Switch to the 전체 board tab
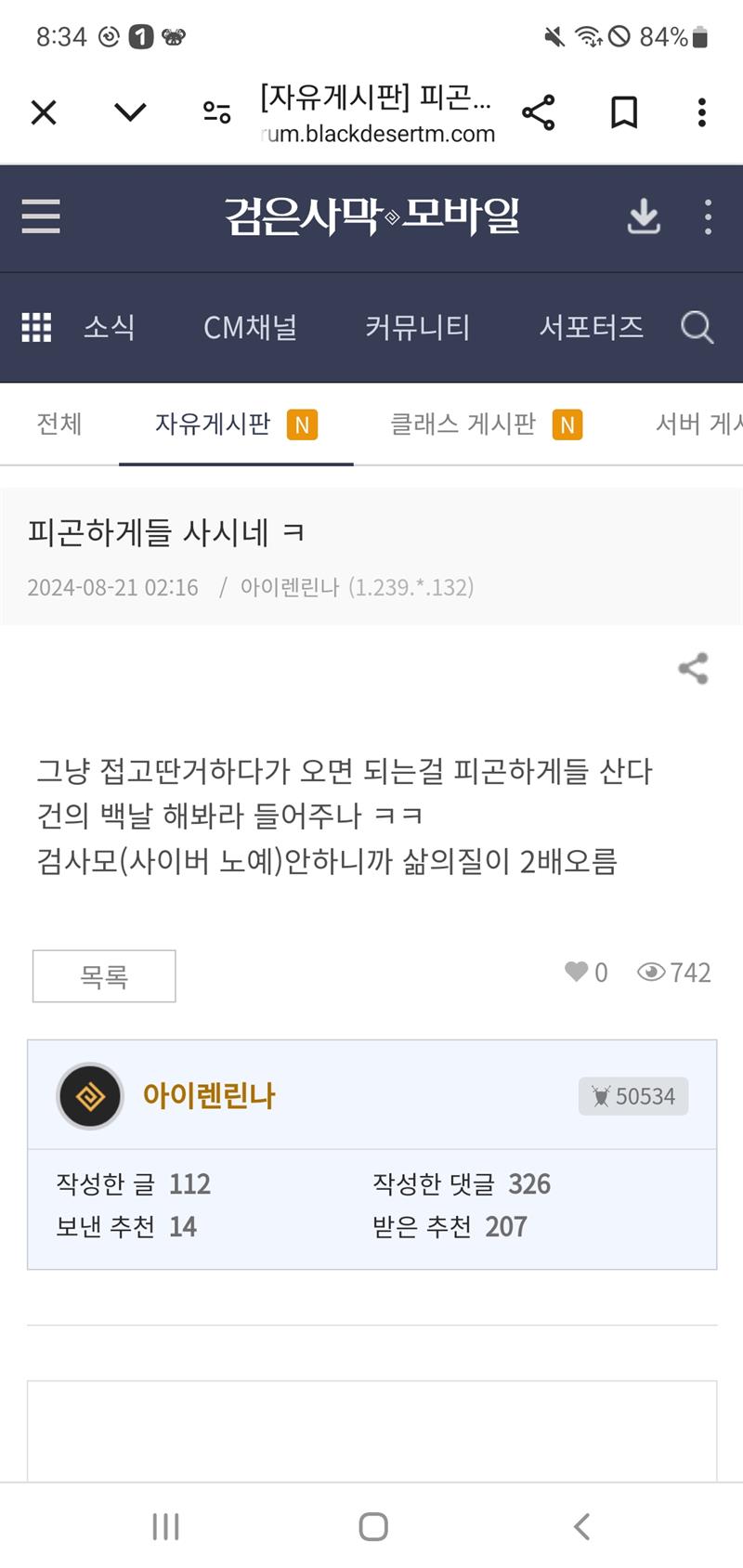743x1568 pixels. tap(59, 425)
